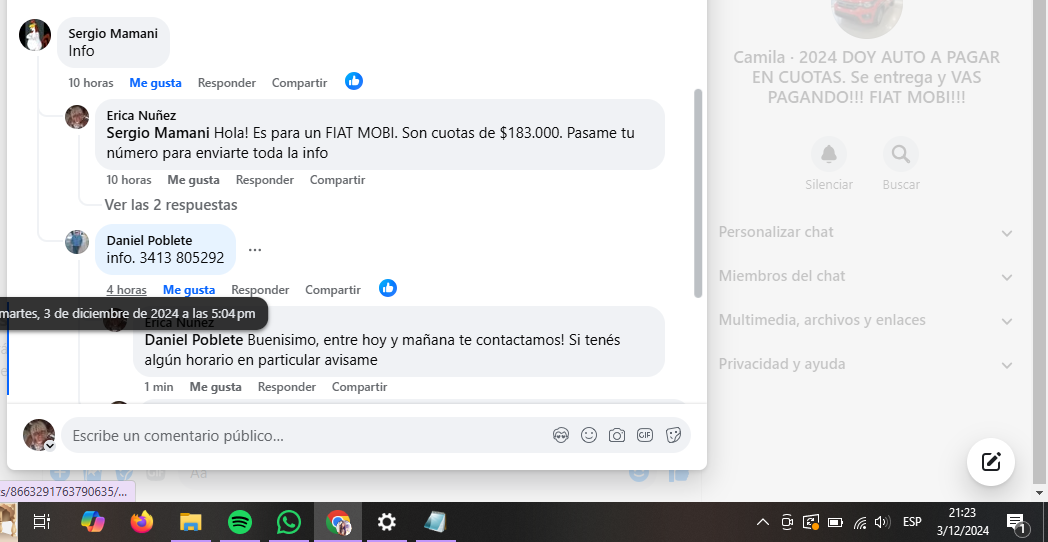Expand 'Miembros del chat' section
Image resolution: width=1048 pixels, height=542 pixels.
pos(866,276)
